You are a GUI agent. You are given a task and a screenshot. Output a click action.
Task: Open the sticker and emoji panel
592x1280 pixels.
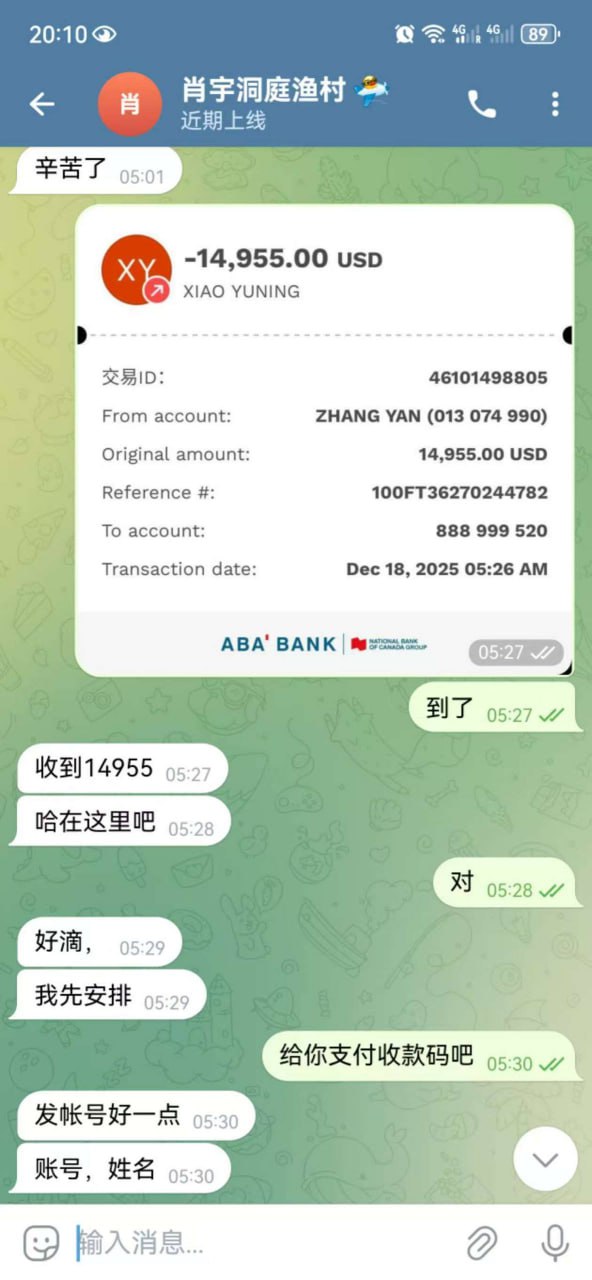click(x=41, y=1243)
